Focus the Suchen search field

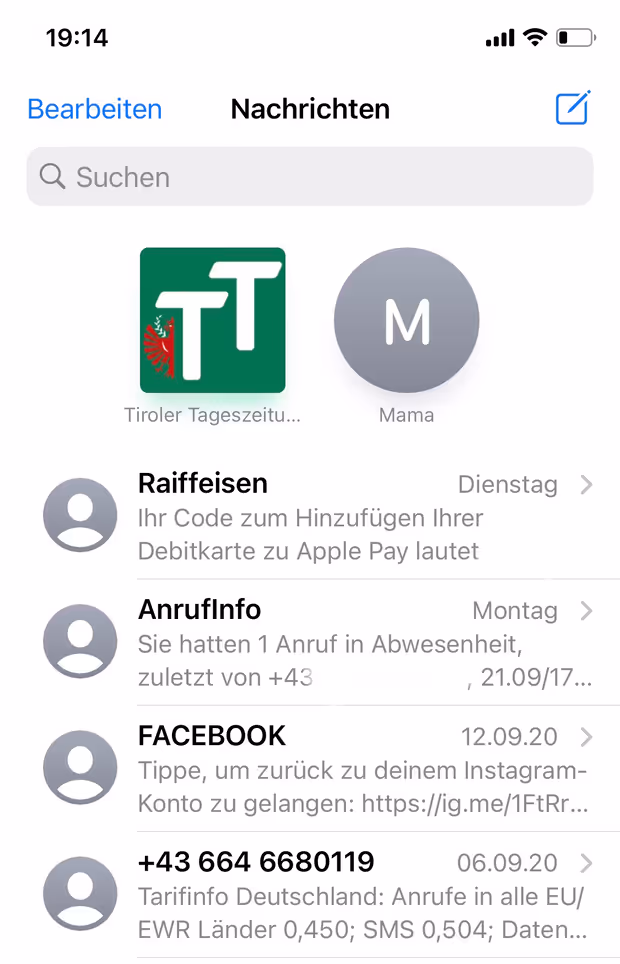coord(310,177)
